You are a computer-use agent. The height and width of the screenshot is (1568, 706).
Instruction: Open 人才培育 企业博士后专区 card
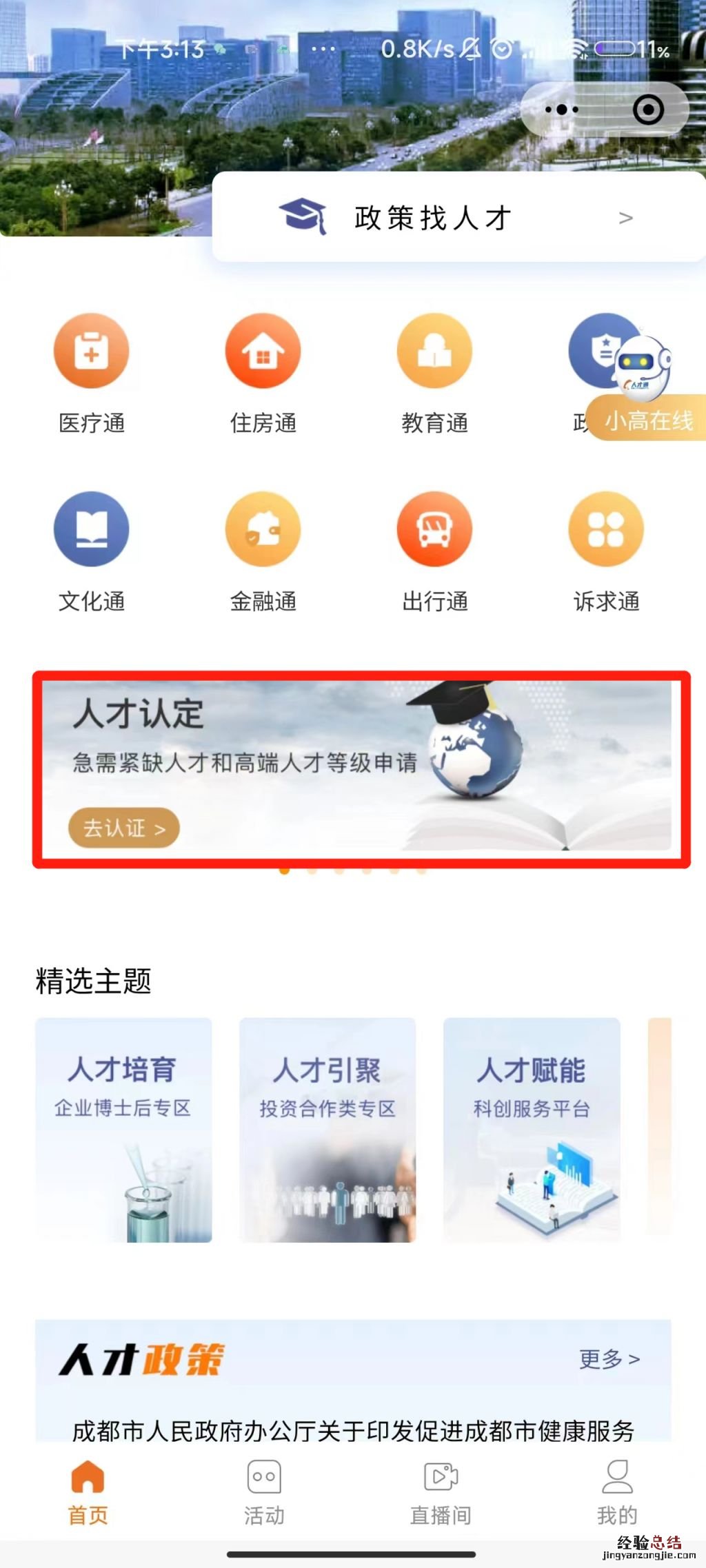coord(123,1130)
